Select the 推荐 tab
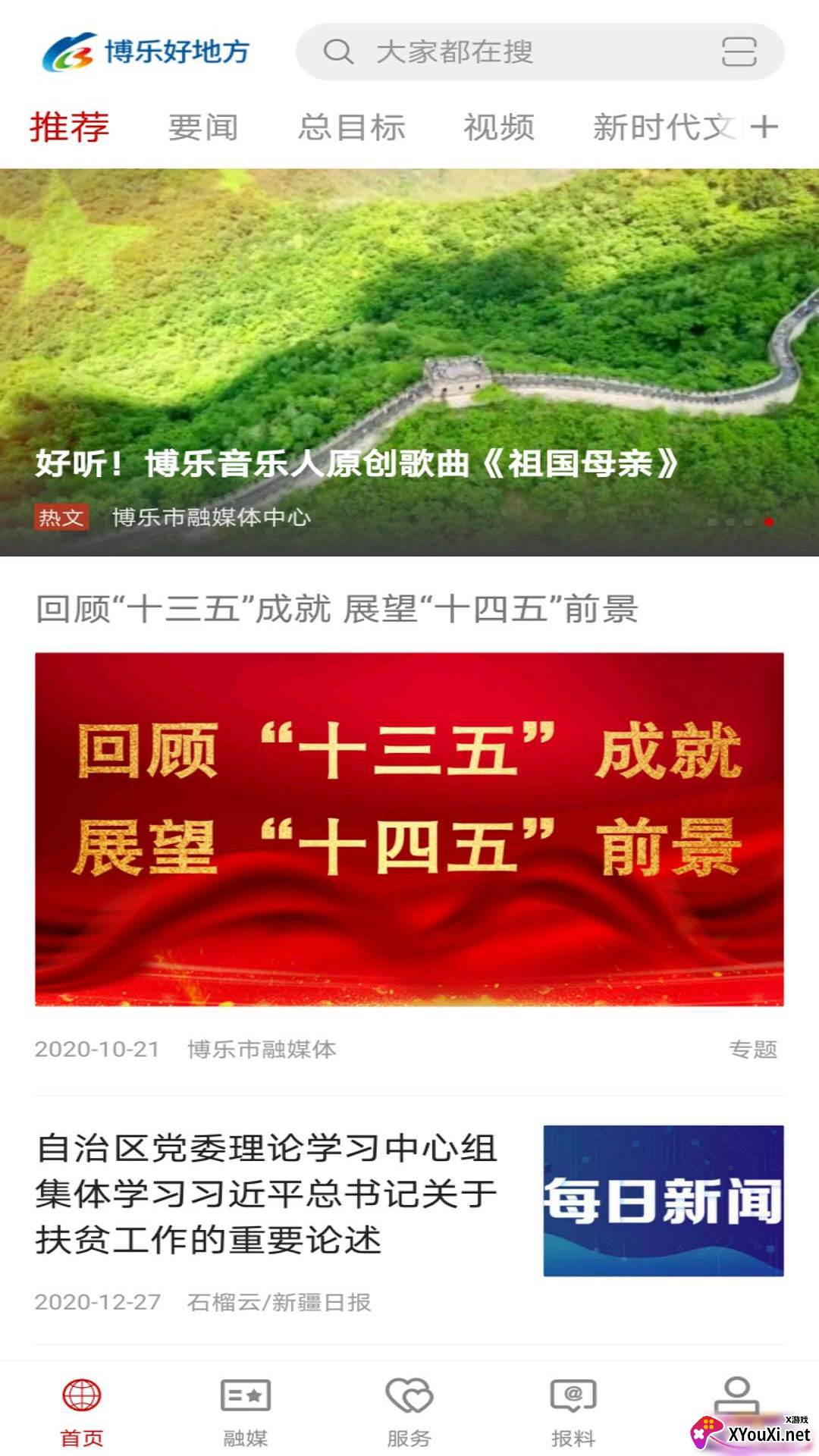The width and height of the screenshot is (819, 1456). pos(70,127)
